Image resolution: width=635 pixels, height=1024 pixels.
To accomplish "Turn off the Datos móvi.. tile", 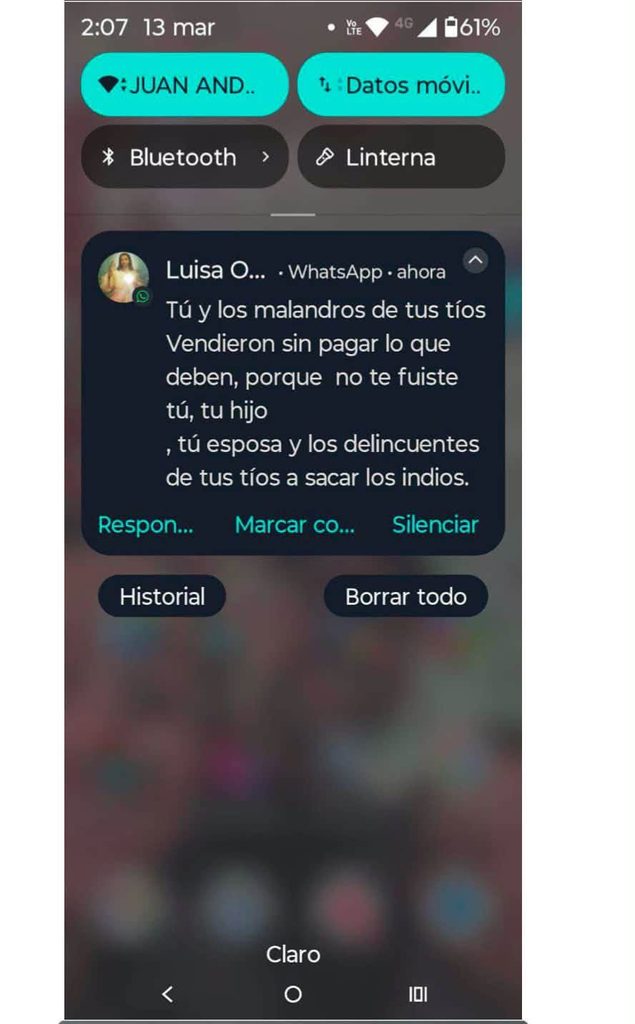I will (x=400, y=85).
